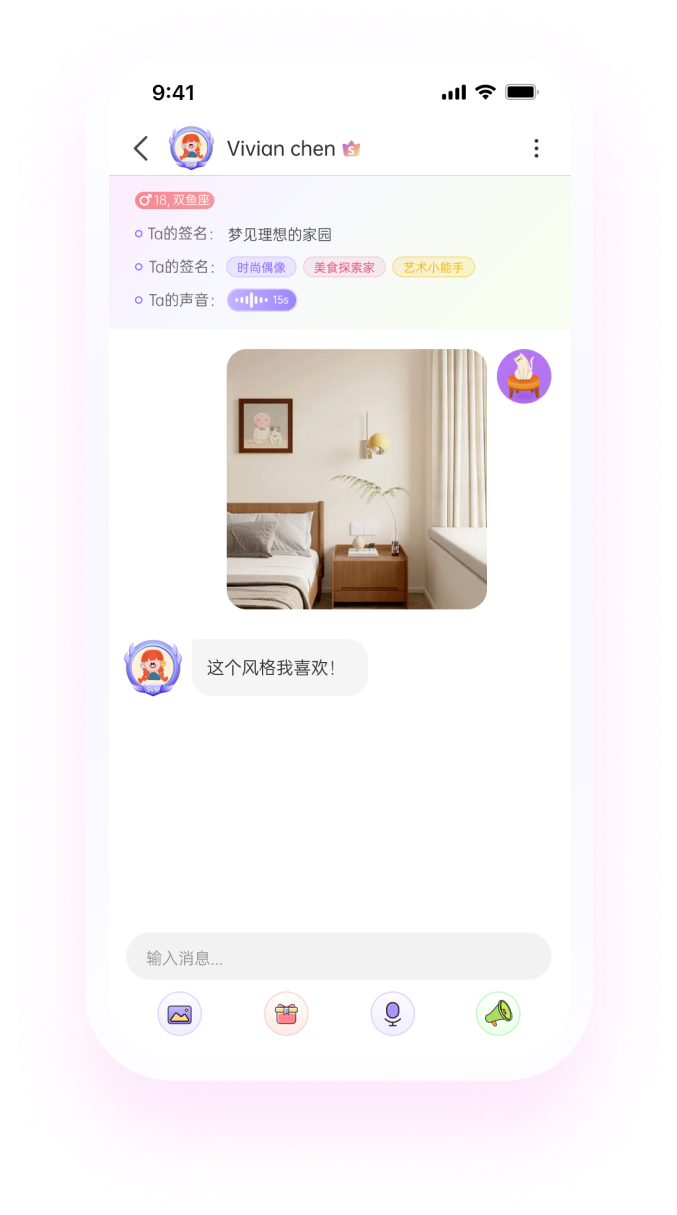Send a gift with the gift icon
The image size is (677, 1215).
[286, 1014]
